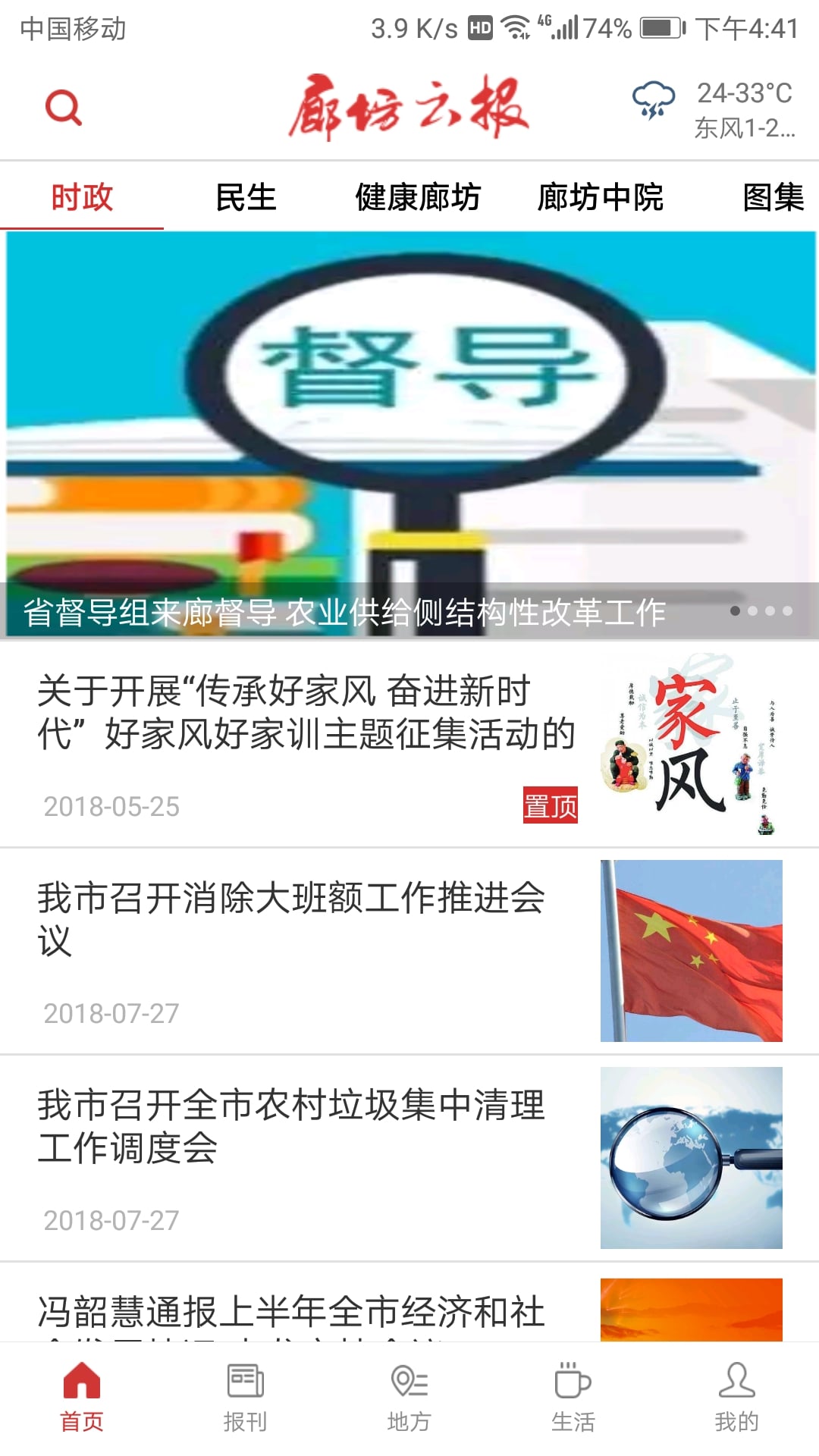Open the 健康廊坊 tab
819x1456 pixels.
click(417, 197)
